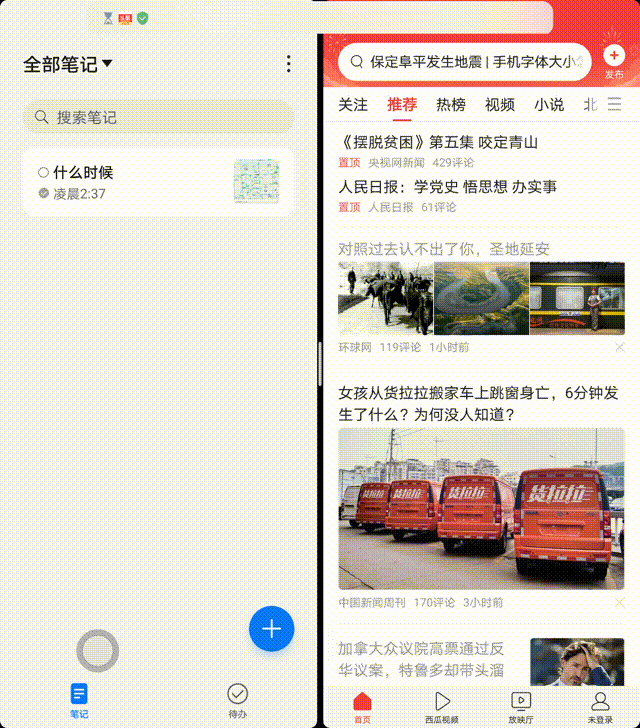
Task: Open the 放映厅 bottom tab
Action: pos(520,706)
